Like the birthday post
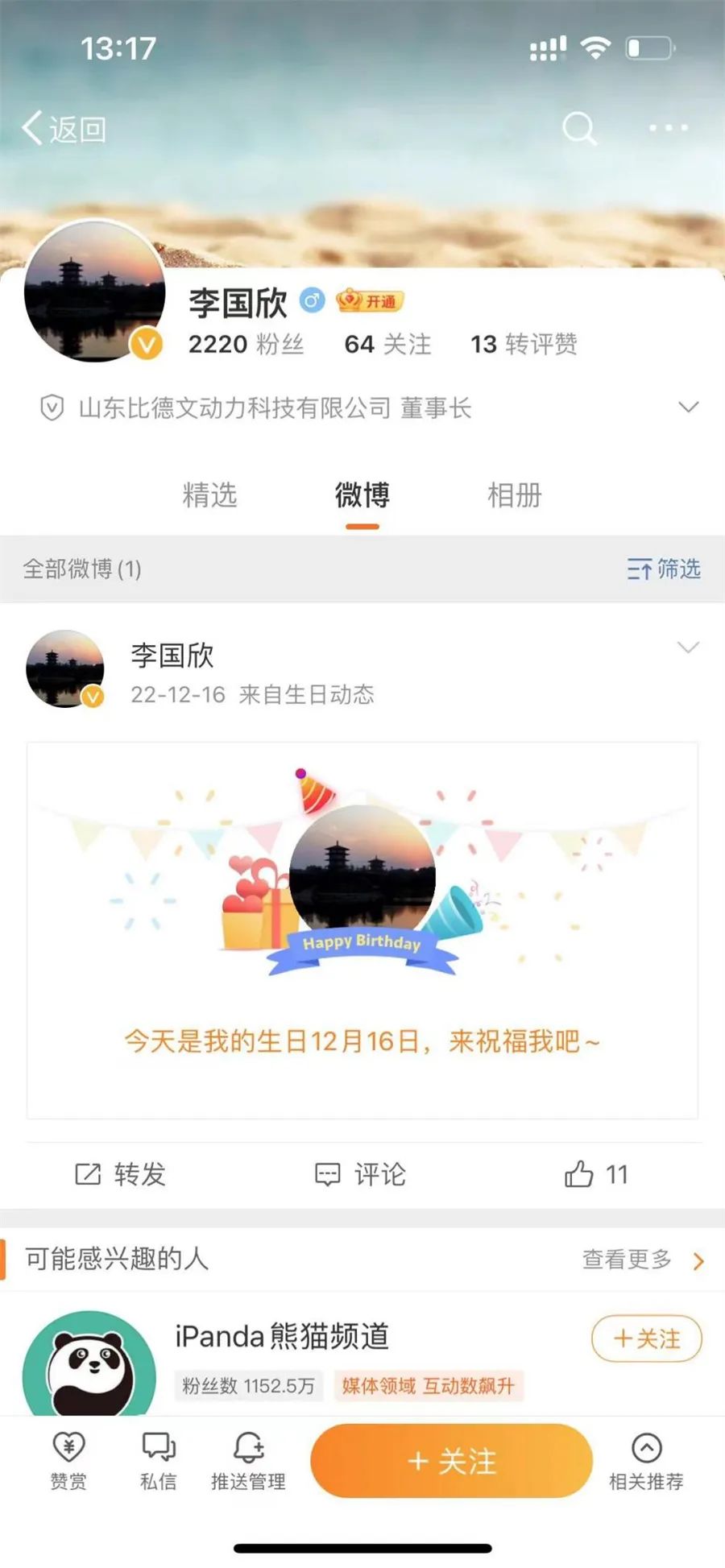Screen dimensions: 725x1568 tap(596, 1174)
